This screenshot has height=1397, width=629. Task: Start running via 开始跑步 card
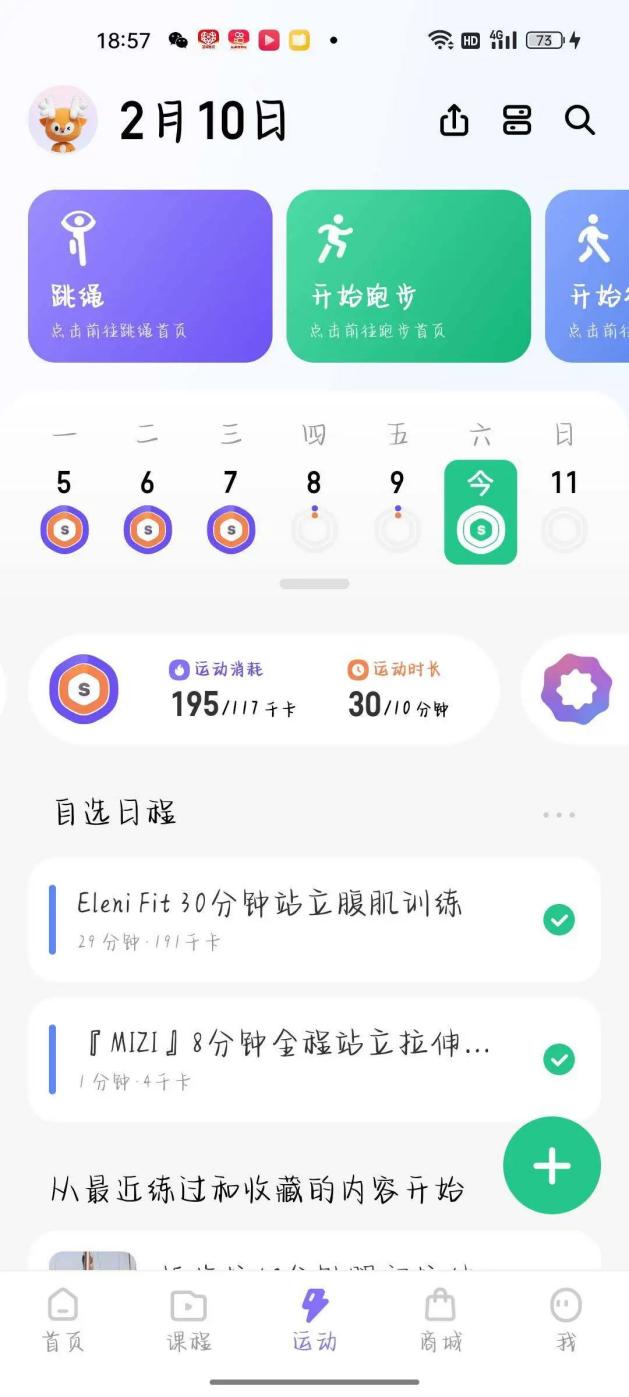pos(408,276)
